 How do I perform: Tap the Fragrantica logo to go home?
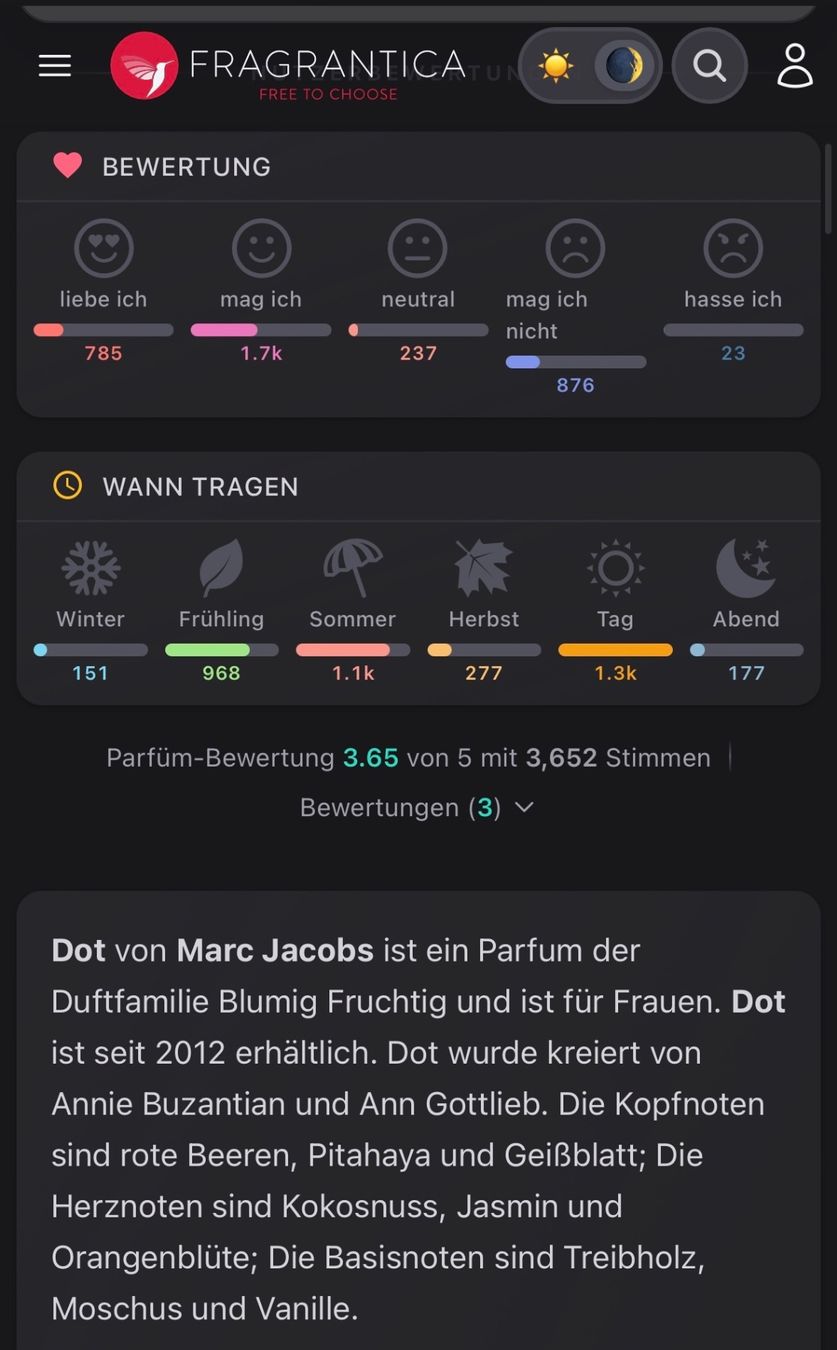pyautogui.click(x=288, y=66)
